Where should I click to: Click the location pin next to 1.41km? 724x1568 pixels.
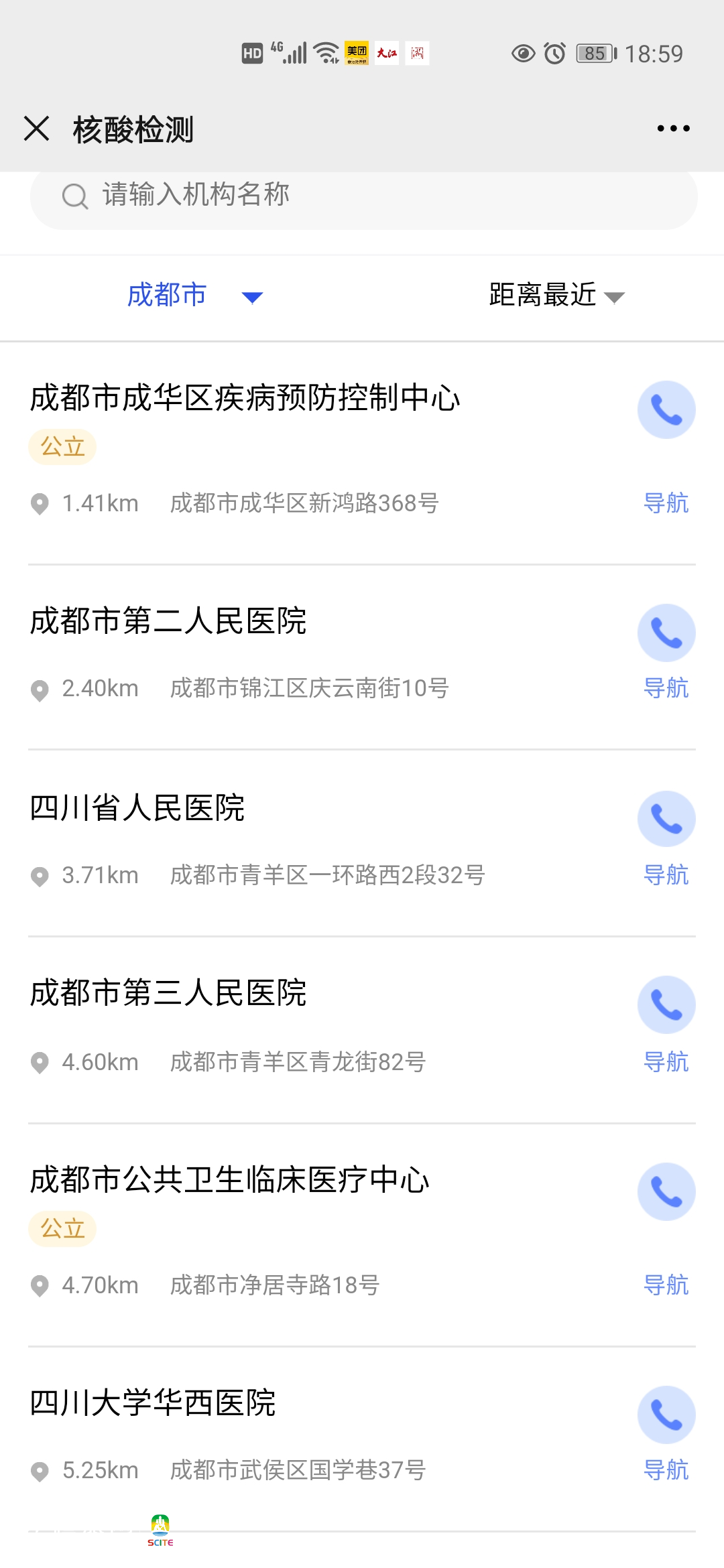(x=41, y=503)
